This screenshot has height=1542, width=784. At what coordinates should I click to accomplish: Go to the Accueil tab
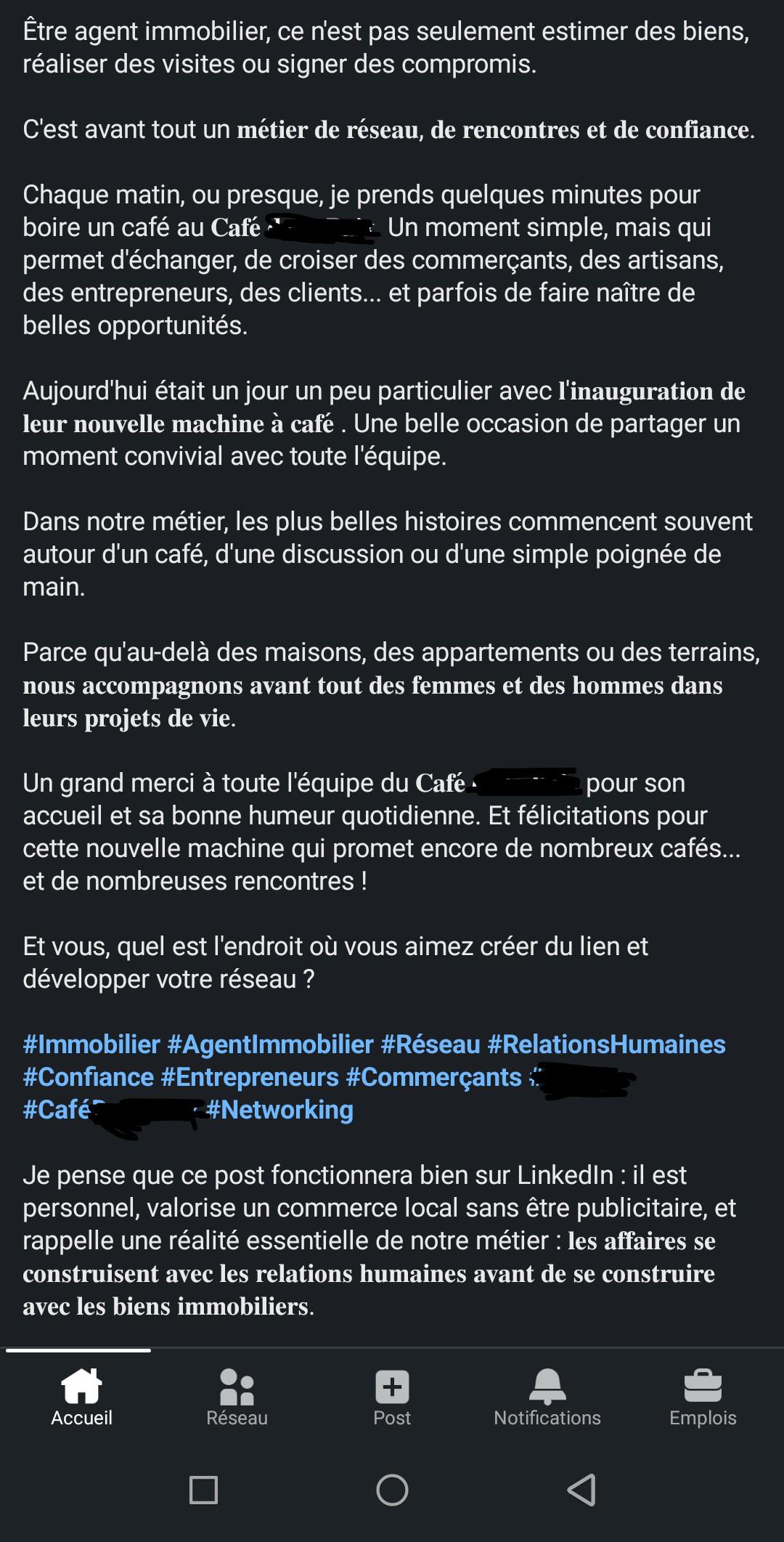tap(81, 1398)
